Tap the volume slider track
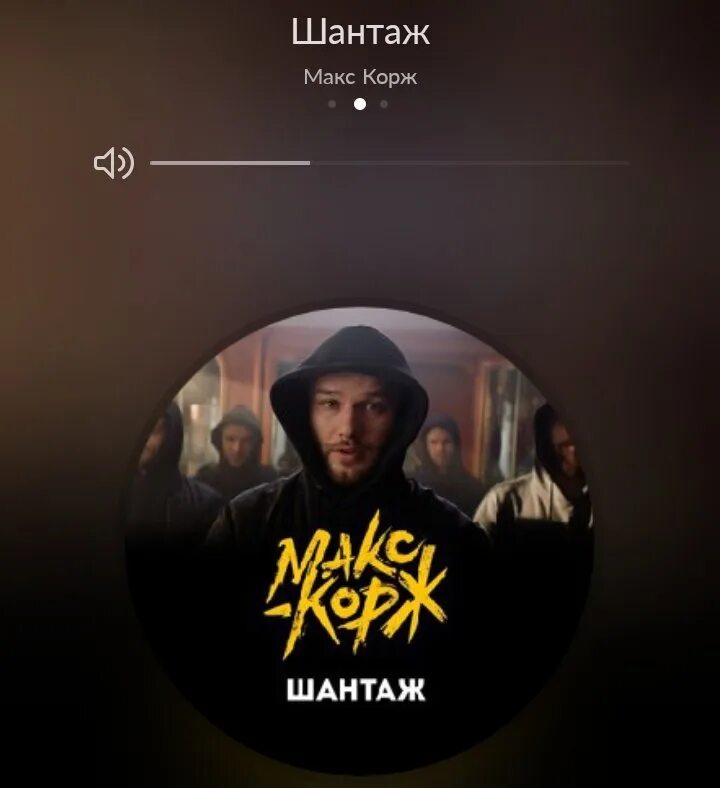The image size is (720, 788). click(390, 162)
